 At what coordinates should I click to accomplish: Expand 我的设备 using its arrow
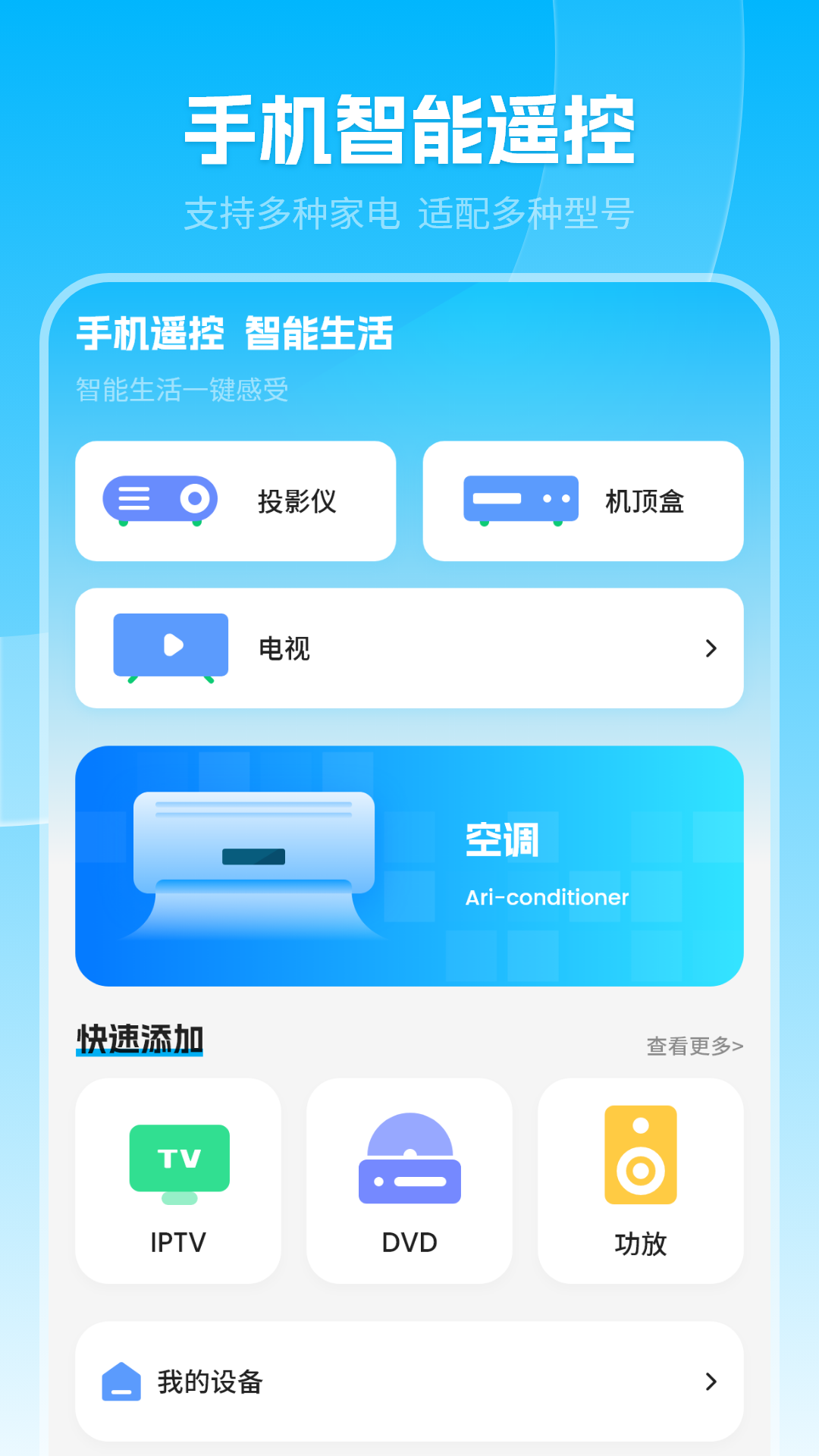711,1382
